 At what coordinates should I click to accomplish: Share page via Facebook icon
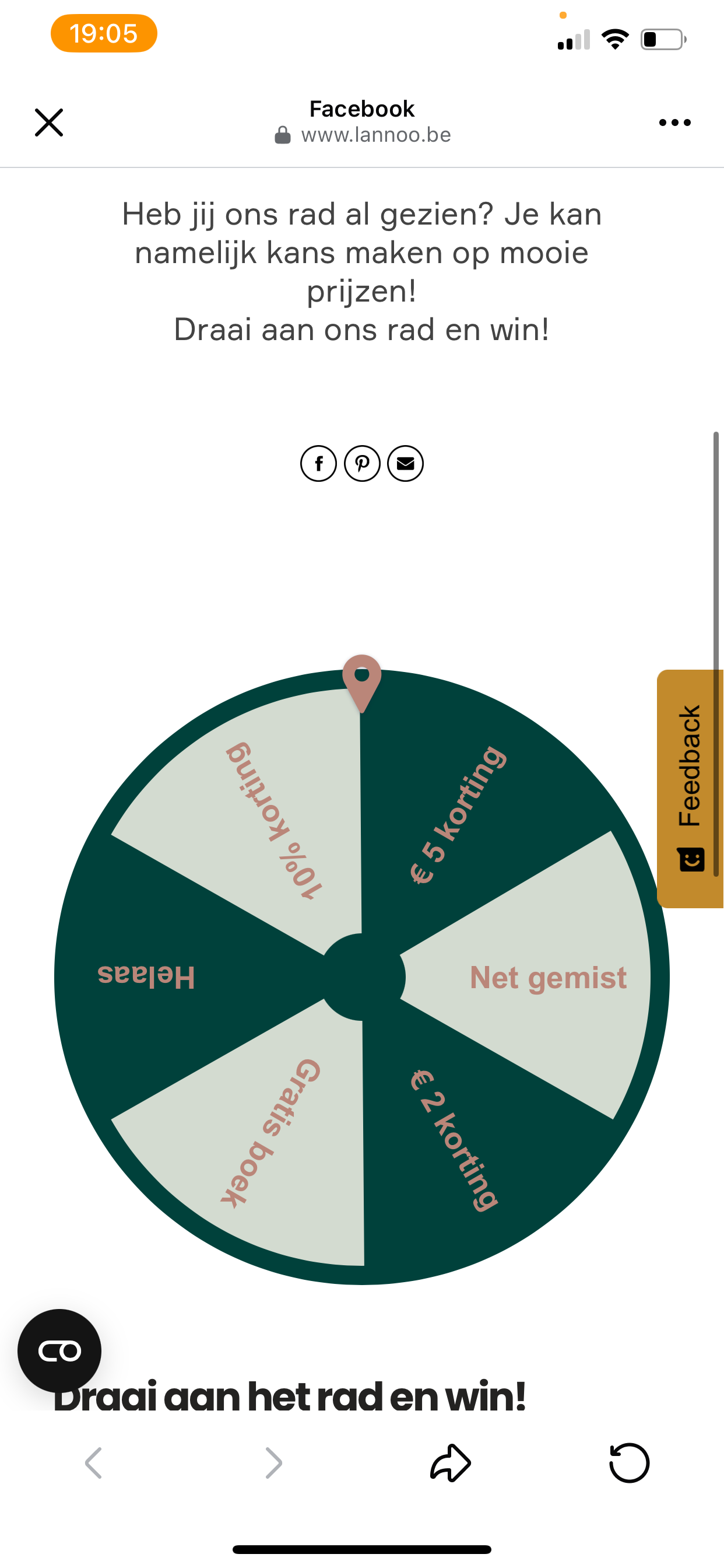[318, 464]
